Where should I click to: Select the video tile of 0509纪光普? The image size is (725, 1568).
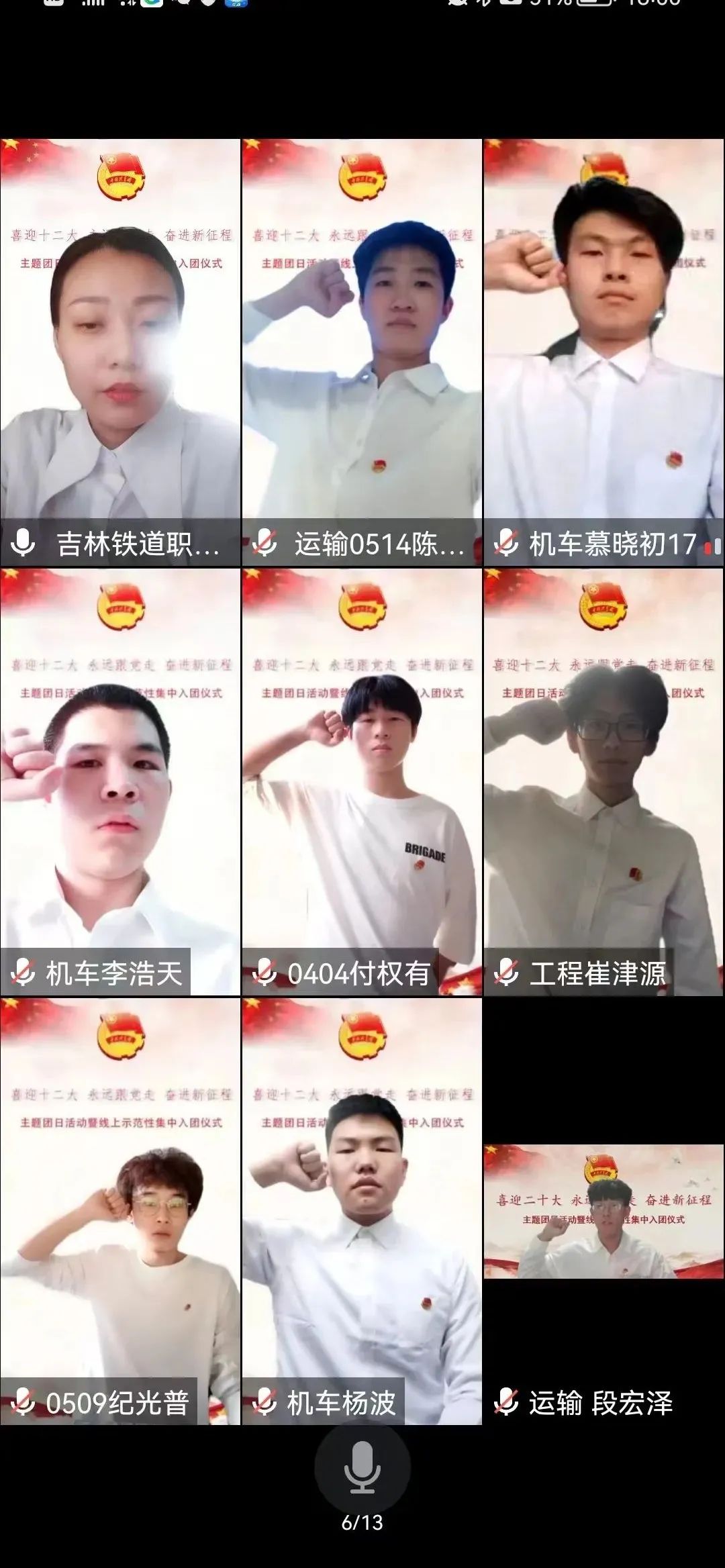(120, 1212)
